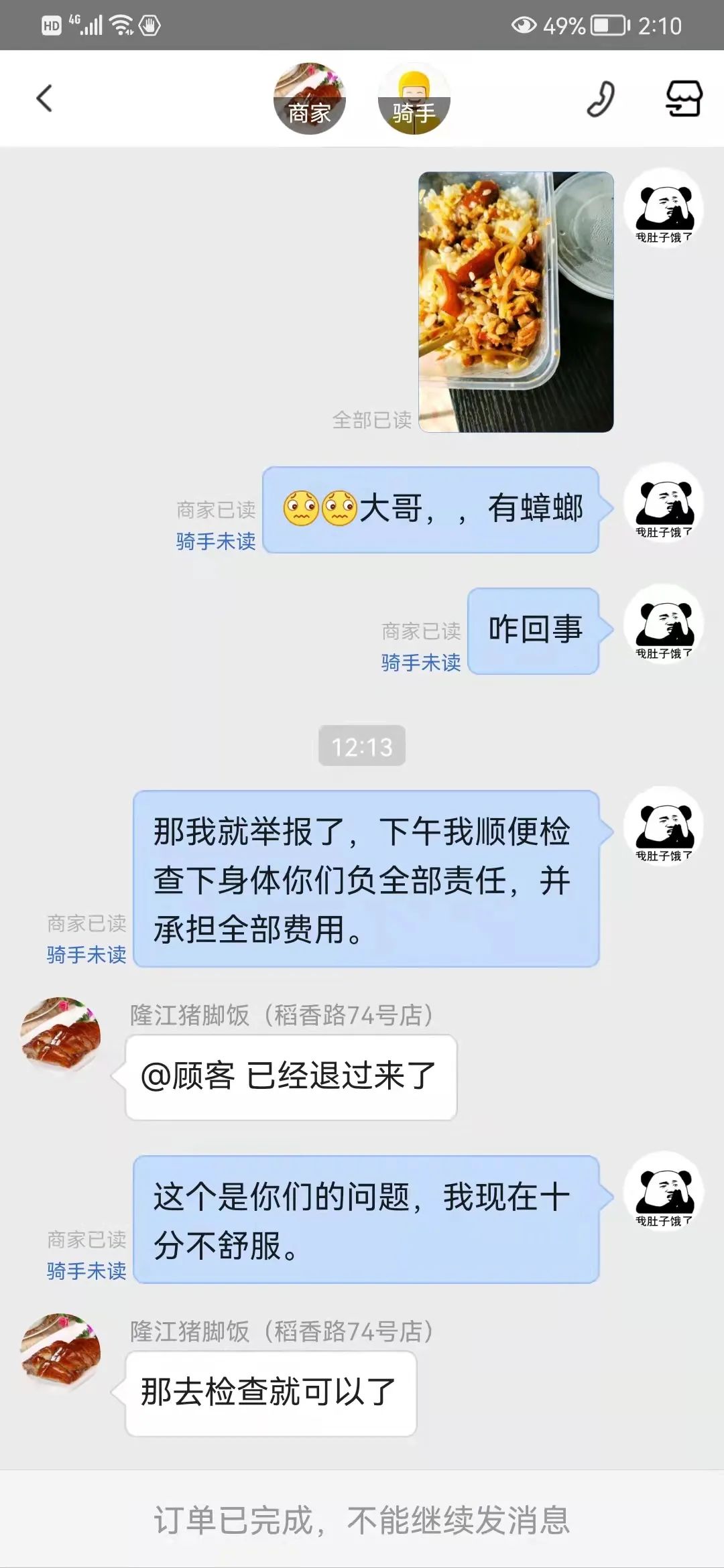Viewport: 724px width, 1568px height.
Task: Select the 商家 merchant avatar
Action: point(310,99)
